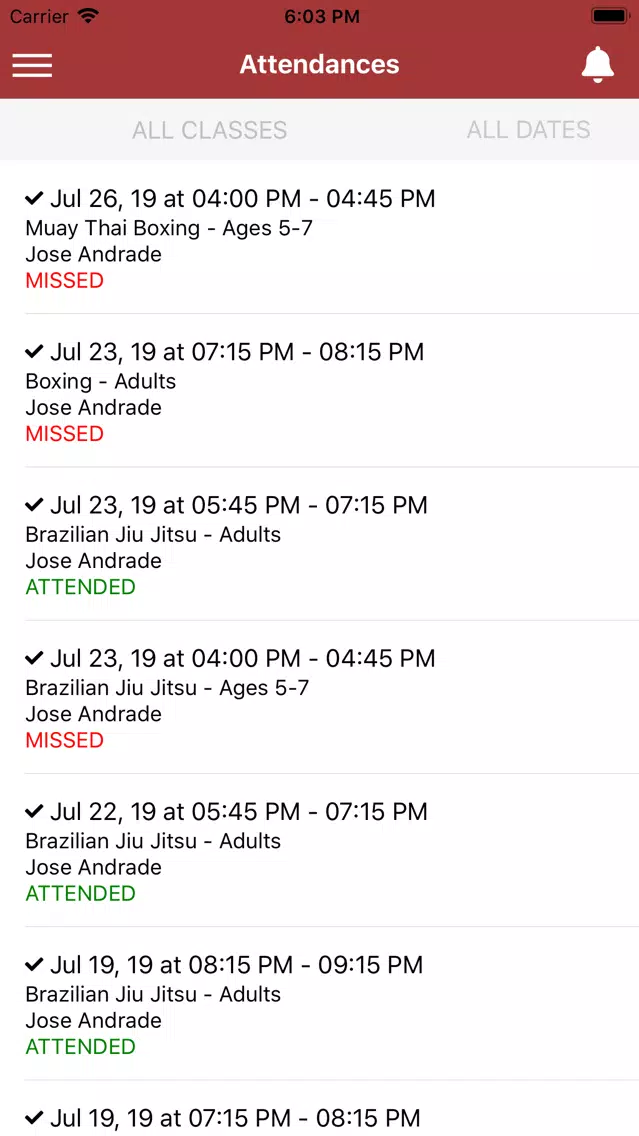Viewport: 639px width, 1136px height.
Task: Open the All Dates filter
Action: [x=528, y=130]
